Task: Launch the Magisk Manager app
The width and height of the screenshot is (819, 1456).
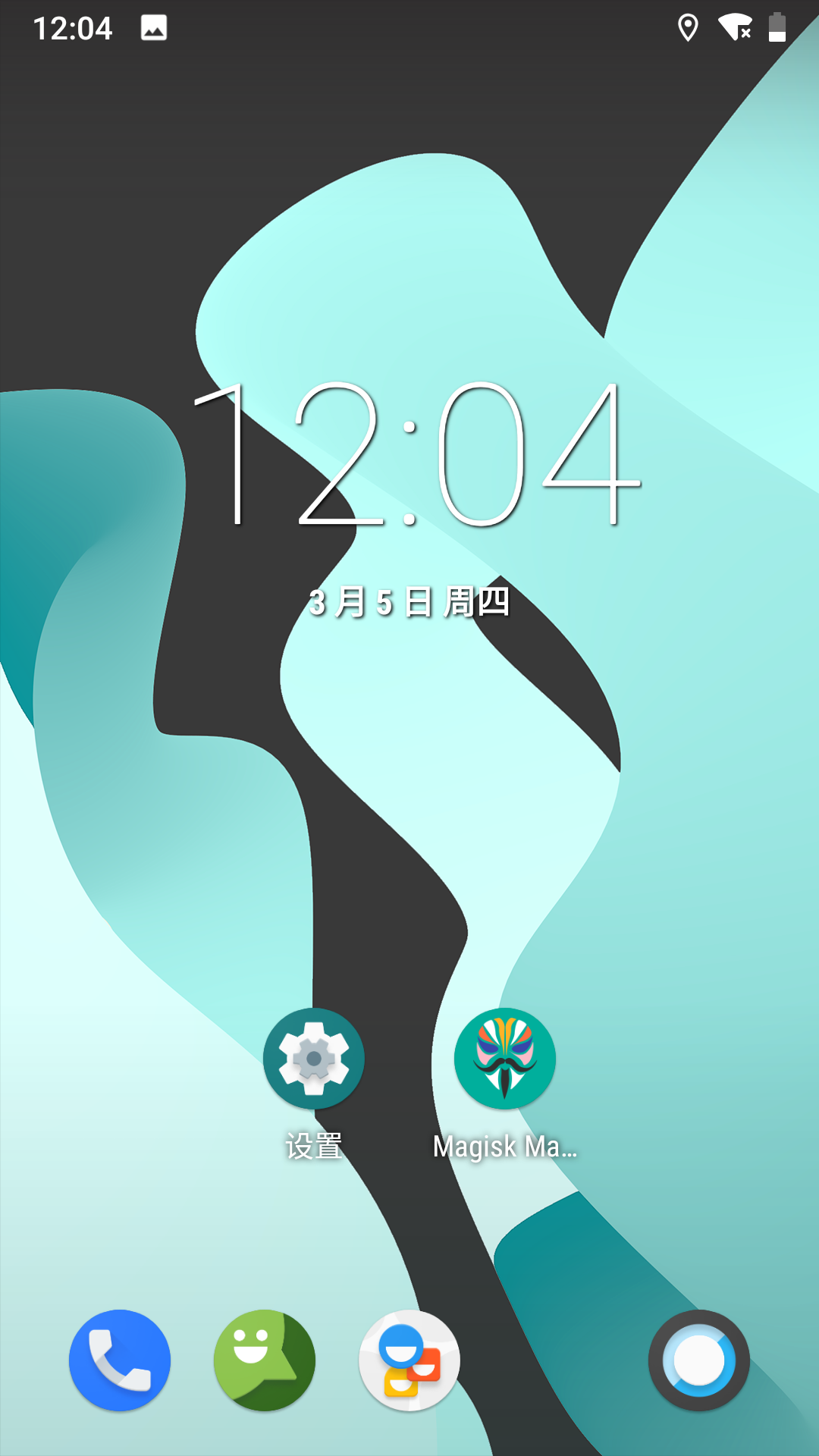Action: pos(504,1059)
